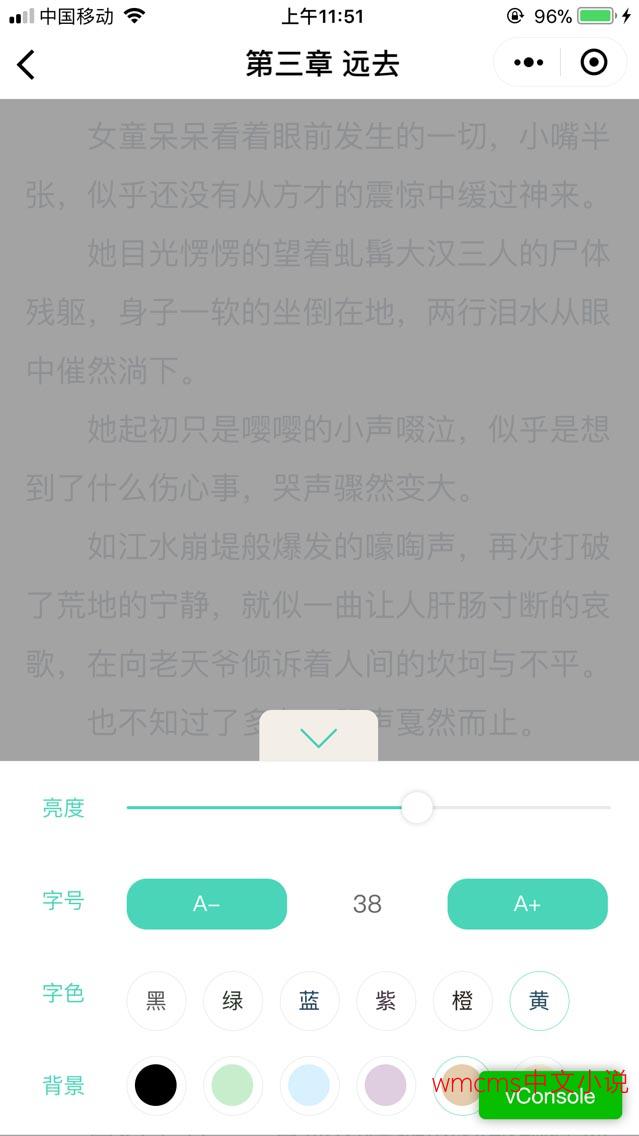Select black (黑) font color
This screenshot has width=639, height=1136.
point(156,1001)
